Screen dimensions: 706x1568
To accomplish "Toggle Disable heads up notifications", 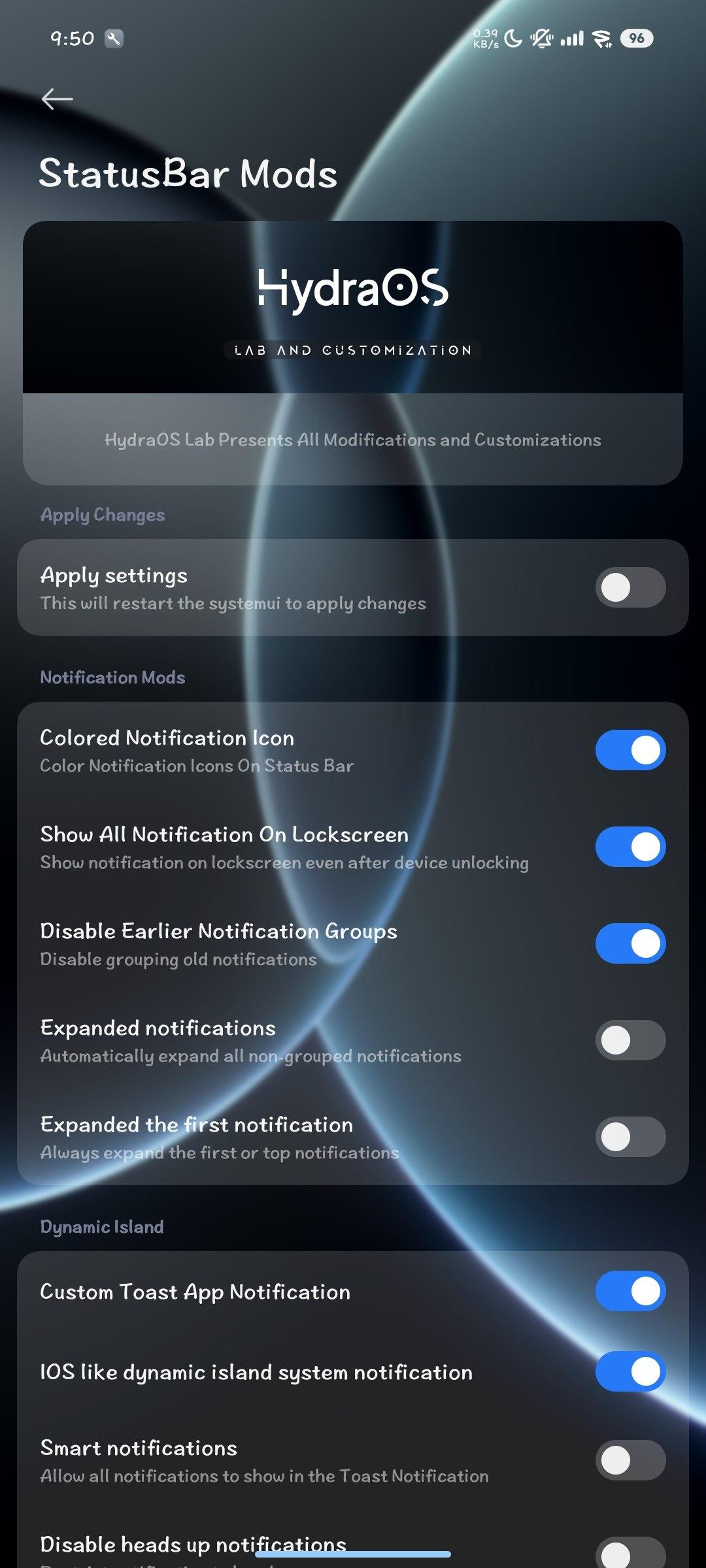I will click(x=630, y=1554).
